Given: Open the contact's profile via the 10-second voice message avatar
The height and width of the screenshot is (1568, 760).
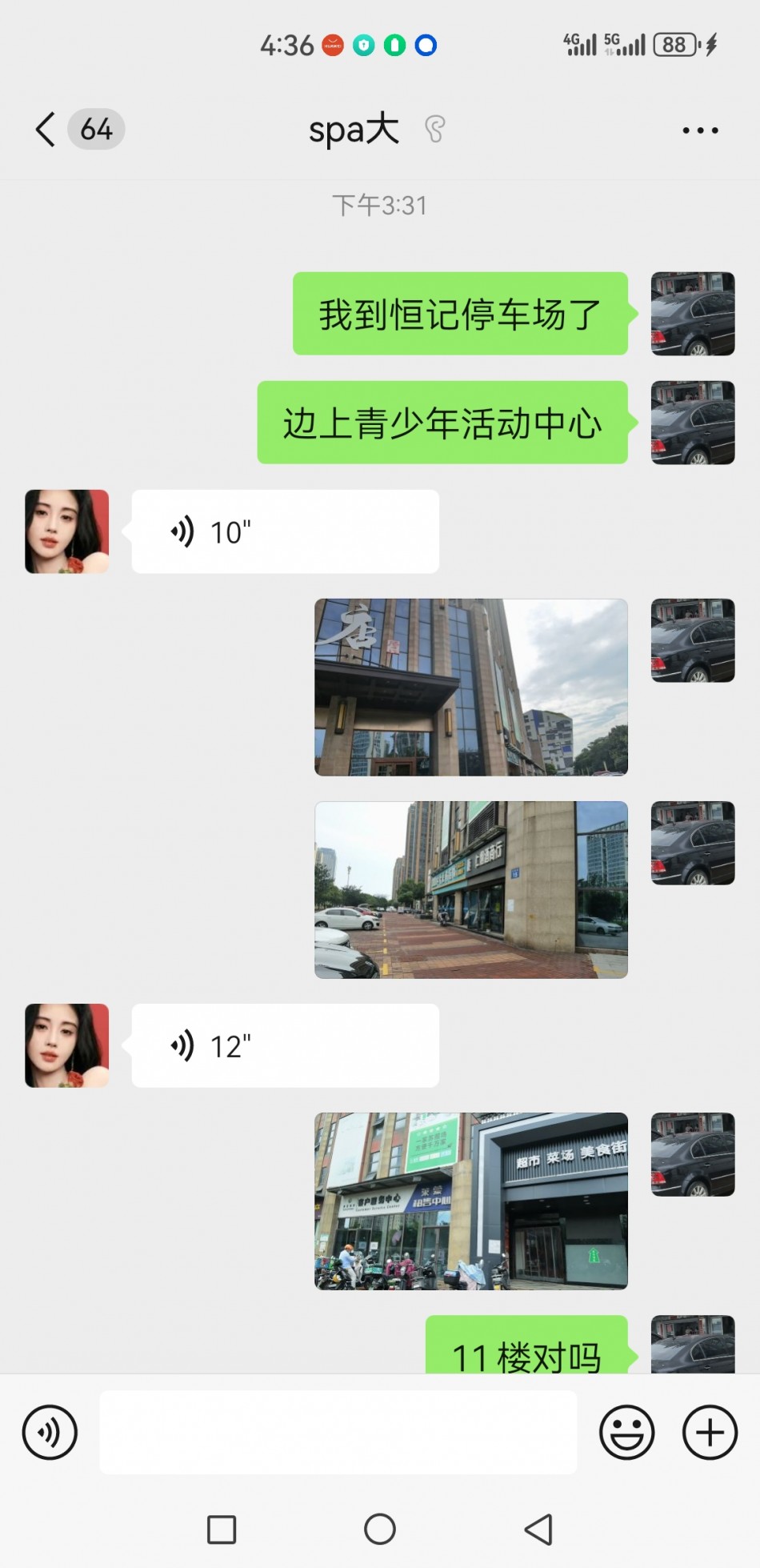Looking at the screenshot, I should [x=67, y=531].
